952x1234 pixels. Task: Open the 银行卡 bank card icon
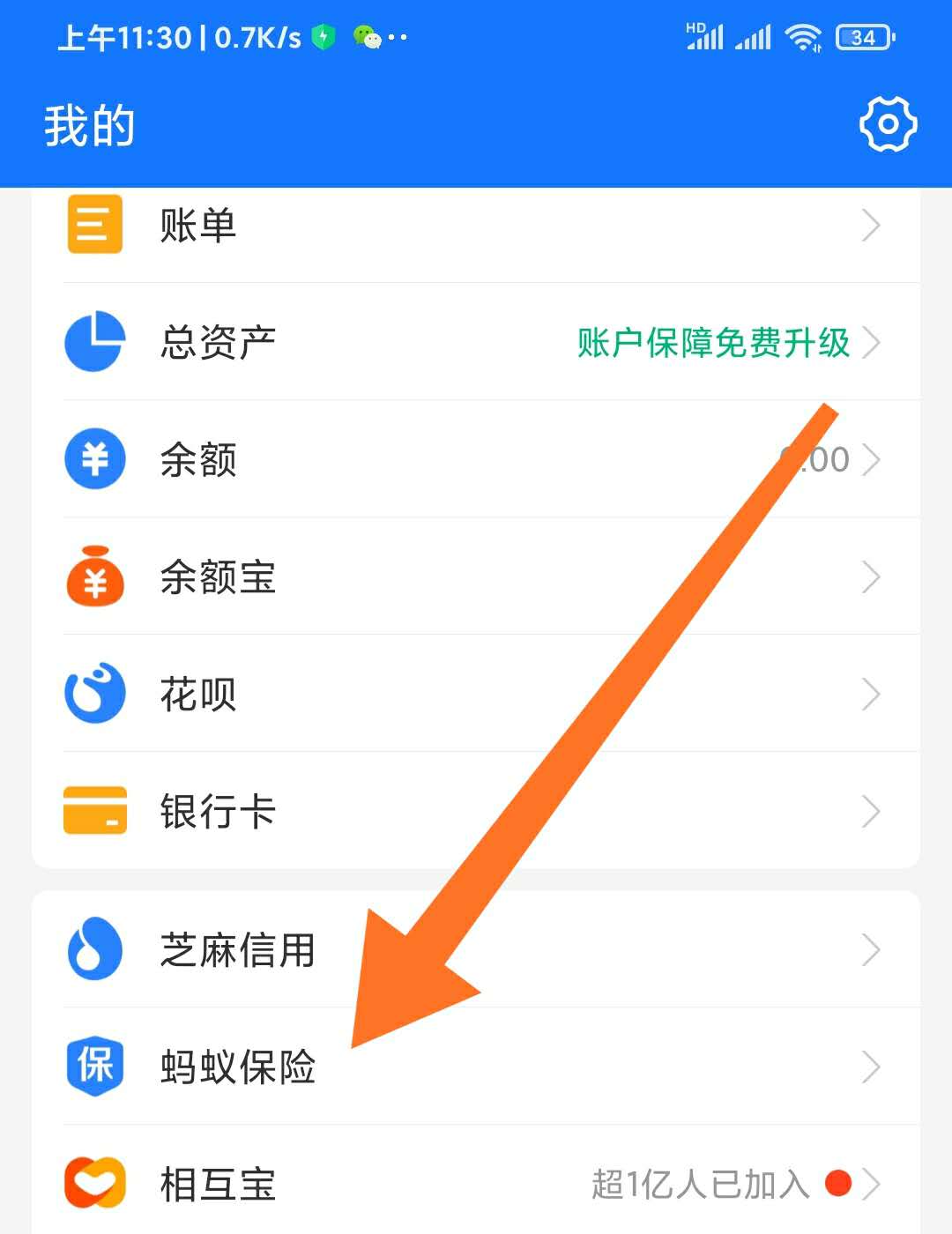pyautogui.click(x=94, y=811)
